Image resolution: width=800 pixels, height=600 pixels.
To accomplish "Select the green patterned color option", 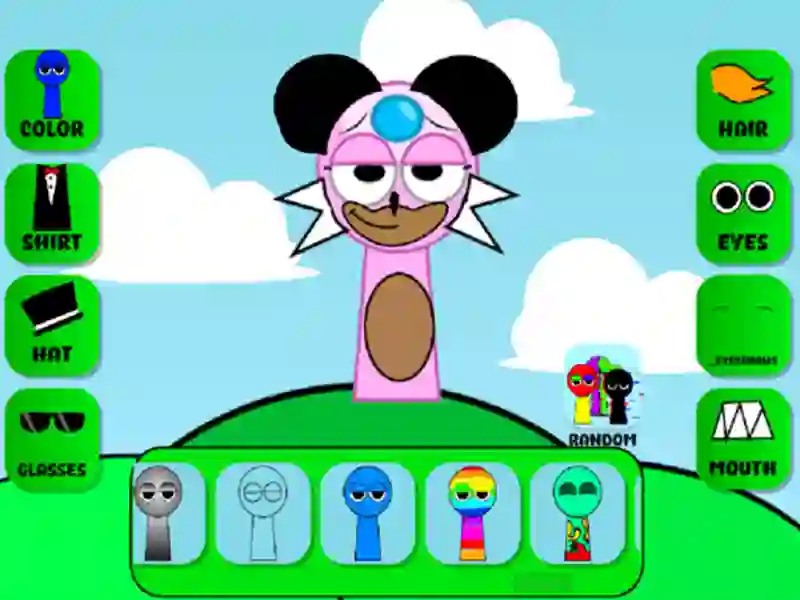I will (x=576, y=512).
